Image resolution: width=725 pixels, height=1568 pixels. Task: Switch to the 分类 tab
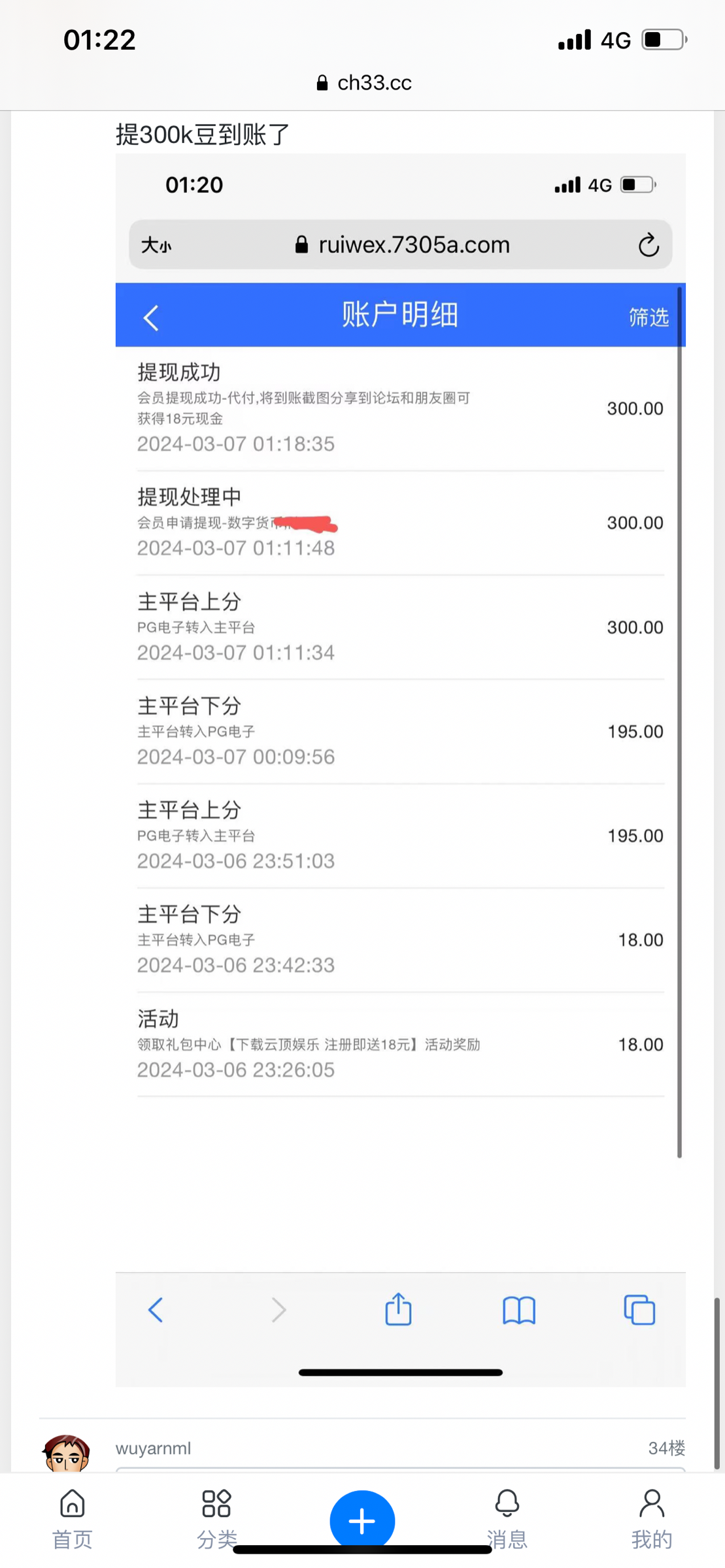[x=216, y=1518]
